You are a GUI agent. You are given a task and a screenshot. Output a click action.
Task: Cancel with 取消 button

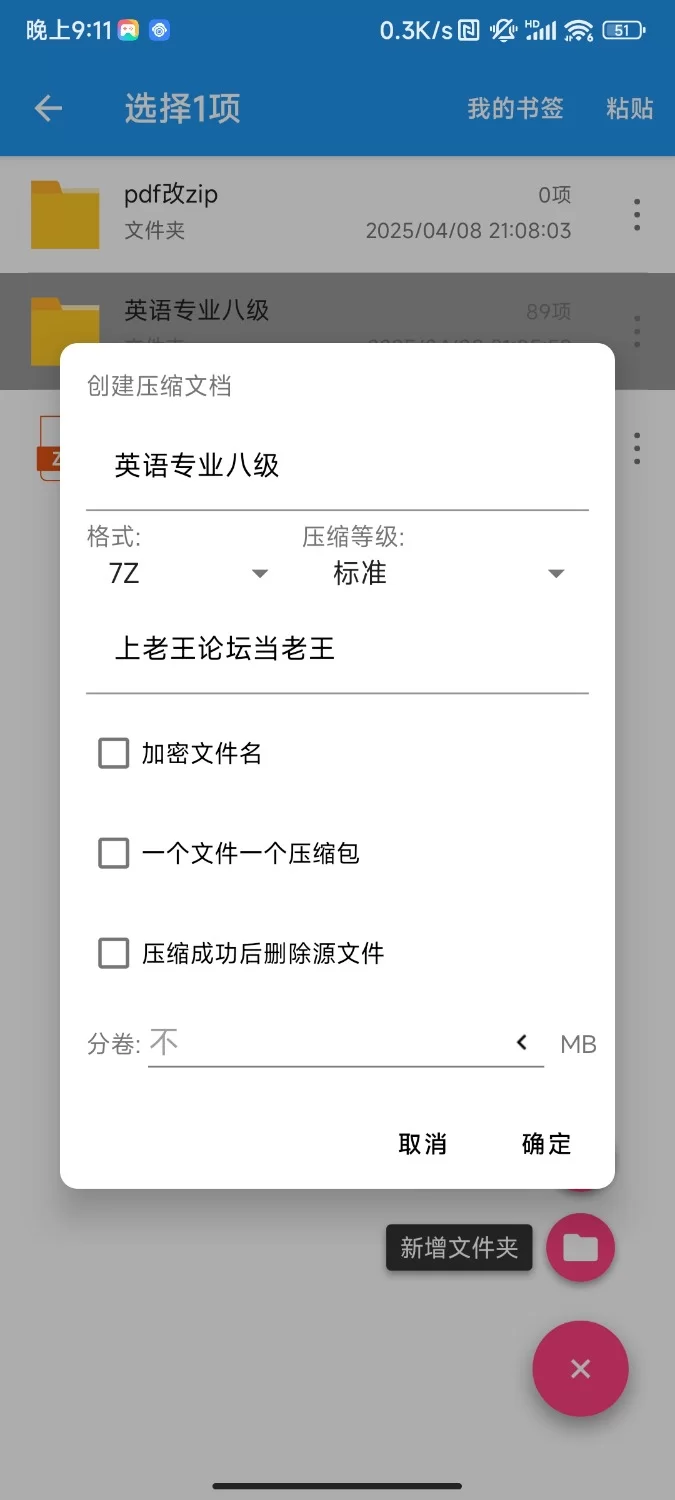pyautogui.click(x=422, y=1144)
